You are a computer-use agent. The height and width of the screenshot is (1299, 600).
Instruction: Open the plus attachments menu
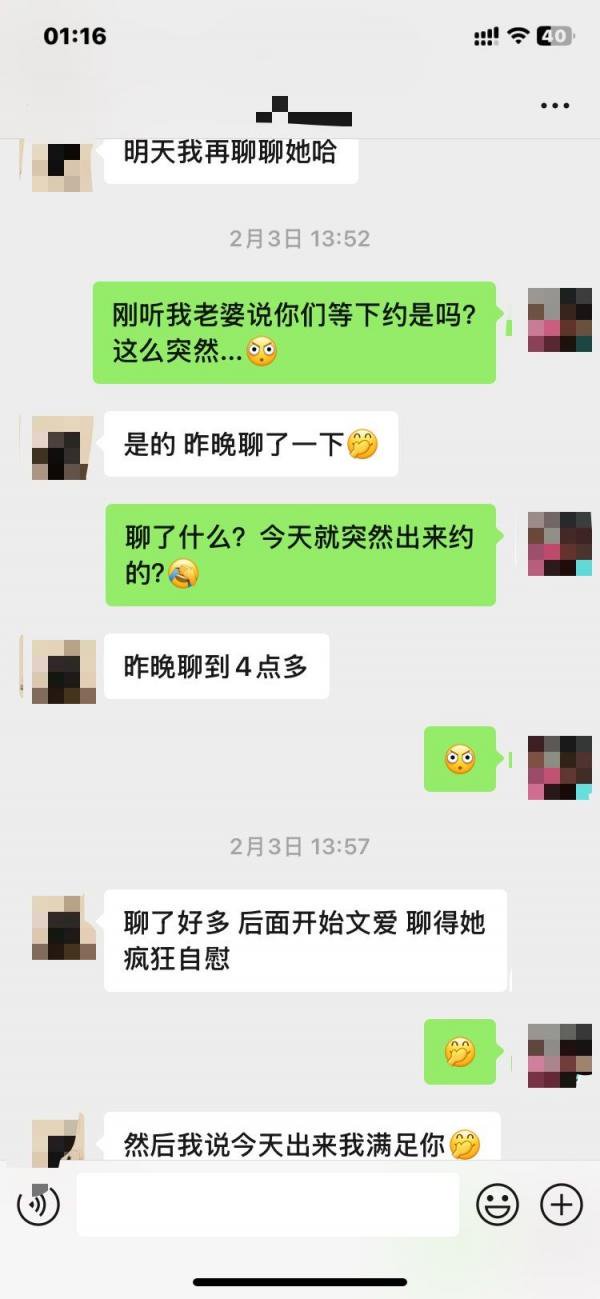pyautogui.click(x=561, y=1204)
